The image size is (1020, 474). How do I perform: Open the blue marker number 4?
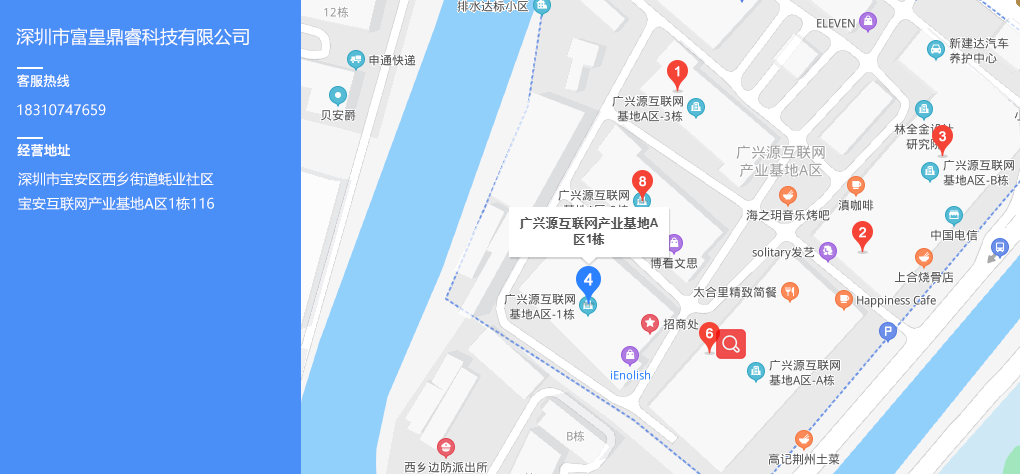pos(588,280)
